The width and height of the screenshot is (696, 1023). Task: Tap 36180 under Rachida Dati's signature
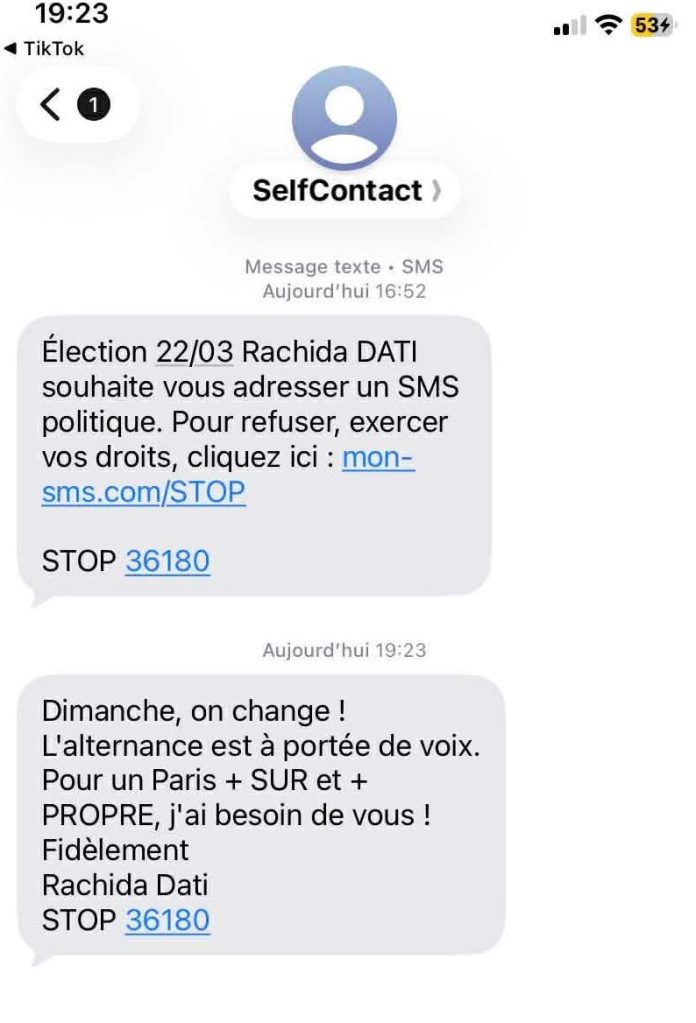[x=167, y=920]
